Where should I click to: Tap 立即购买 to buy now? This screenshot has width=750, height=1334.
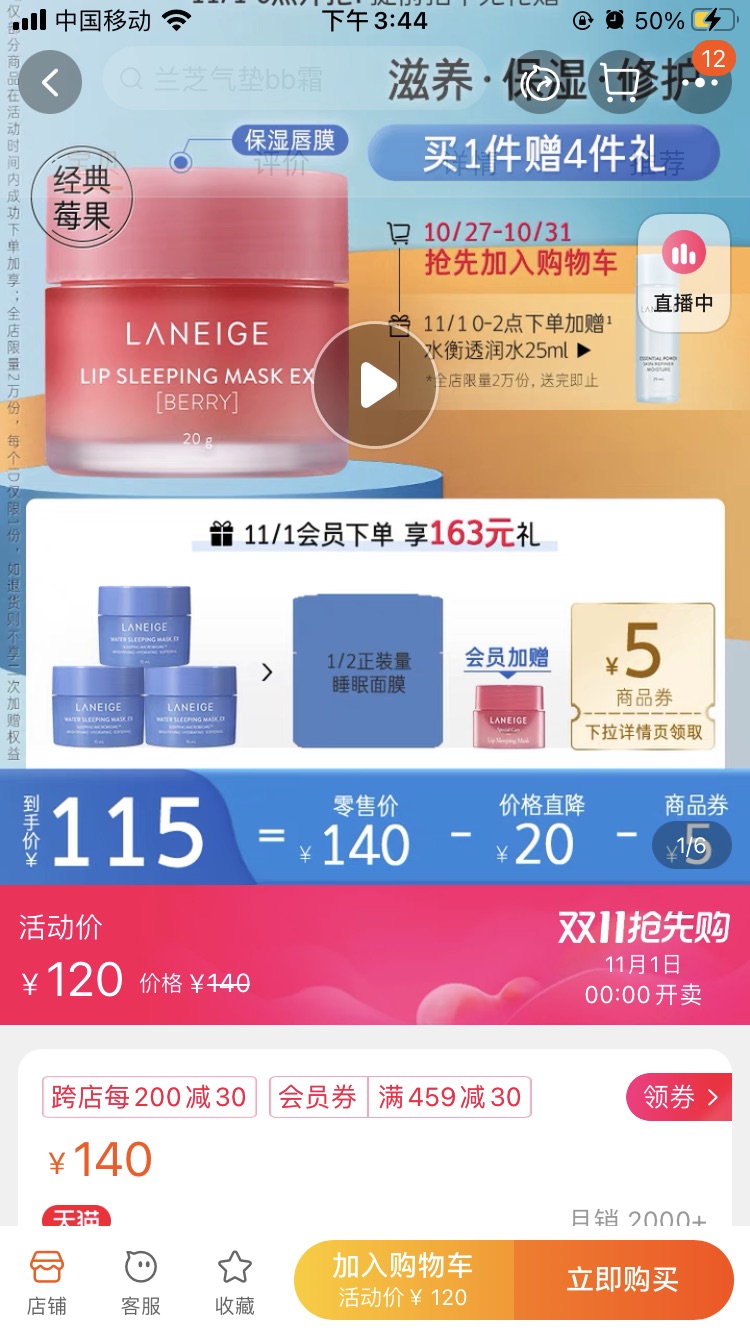click(623, 1280)
